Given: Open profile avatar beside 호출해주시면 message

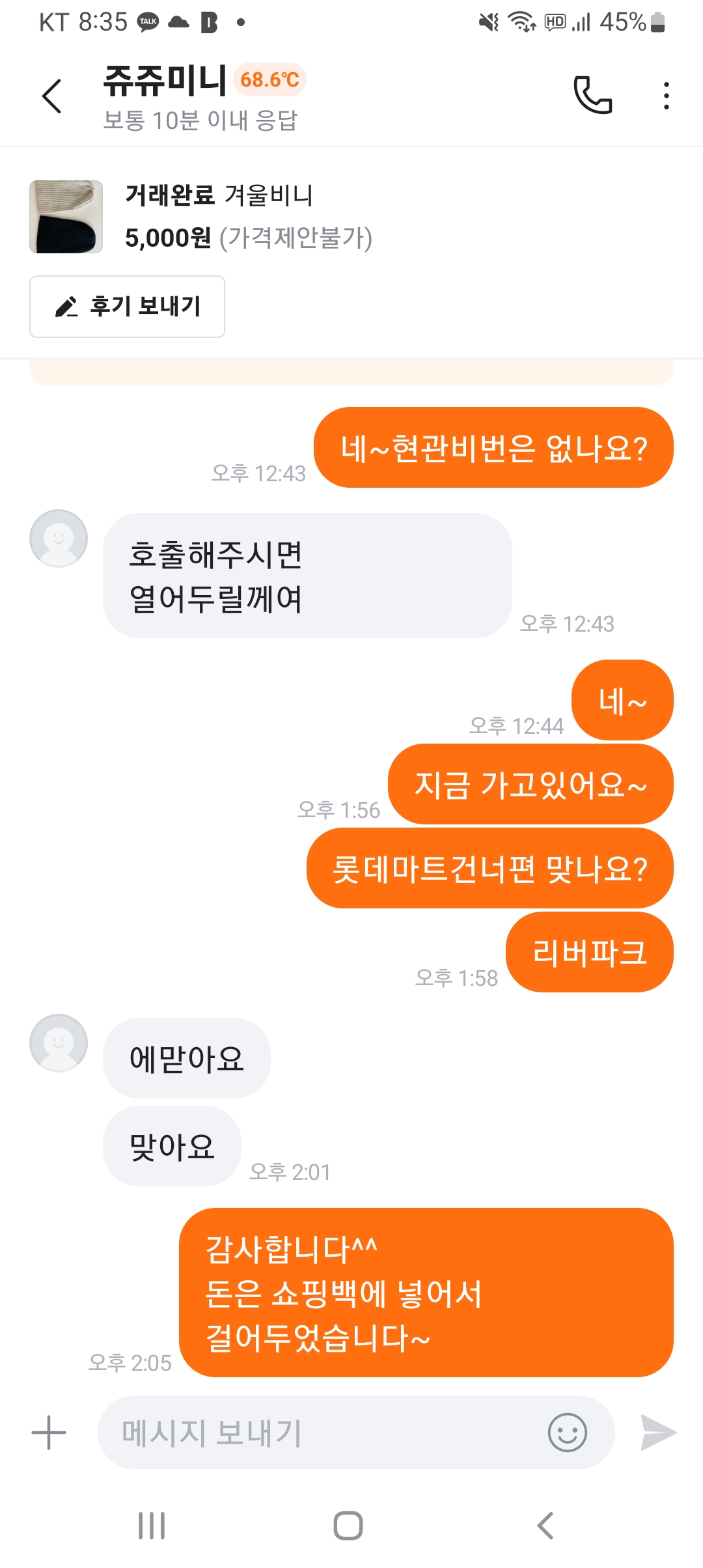Looking at the screenshot, I should [59, 539].
